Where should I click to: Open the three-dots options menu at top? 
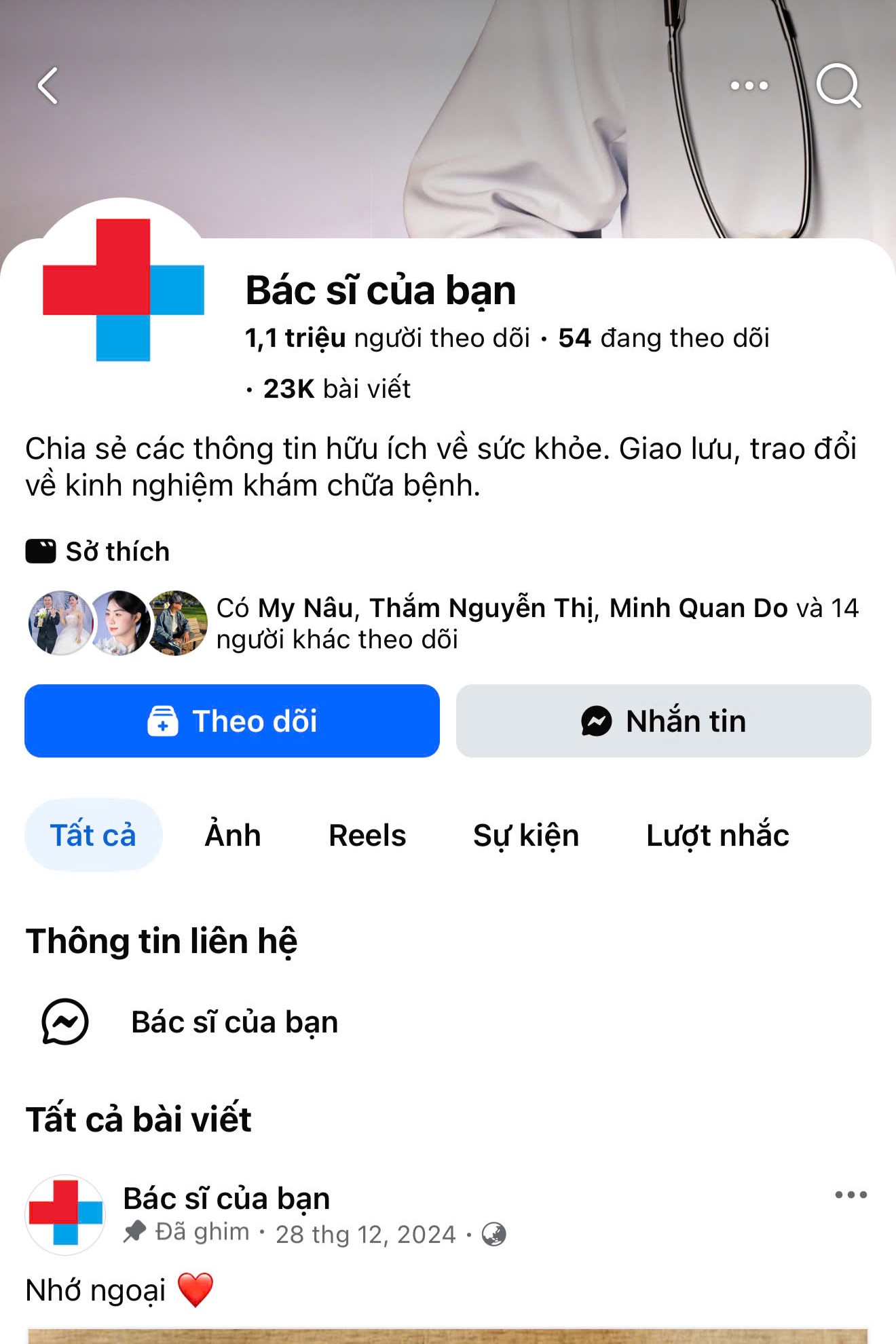tap(748, 86)
